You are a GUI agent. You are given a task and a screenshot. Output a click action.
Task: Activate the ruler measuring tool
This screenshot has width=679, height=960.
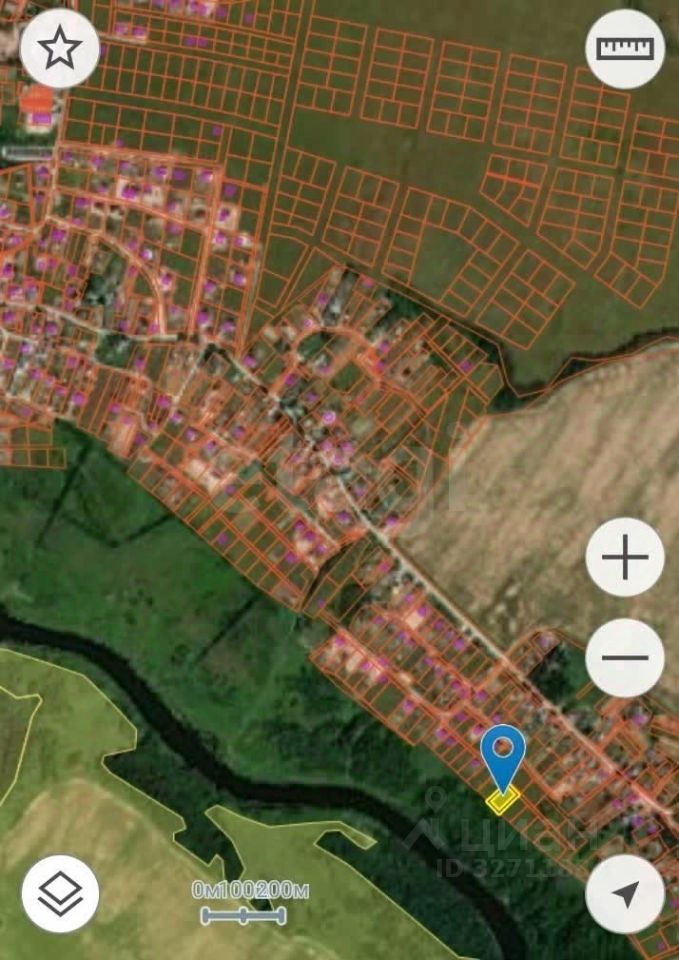[624, 49]
